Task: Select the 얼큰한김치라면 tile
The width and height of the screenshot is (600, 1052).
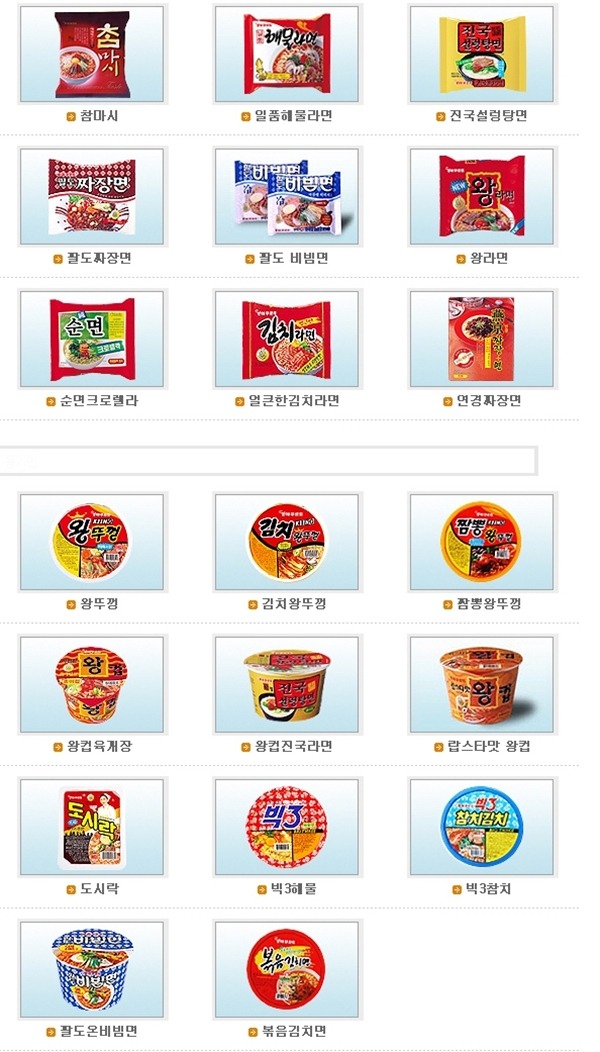Action: click(287, 339)
